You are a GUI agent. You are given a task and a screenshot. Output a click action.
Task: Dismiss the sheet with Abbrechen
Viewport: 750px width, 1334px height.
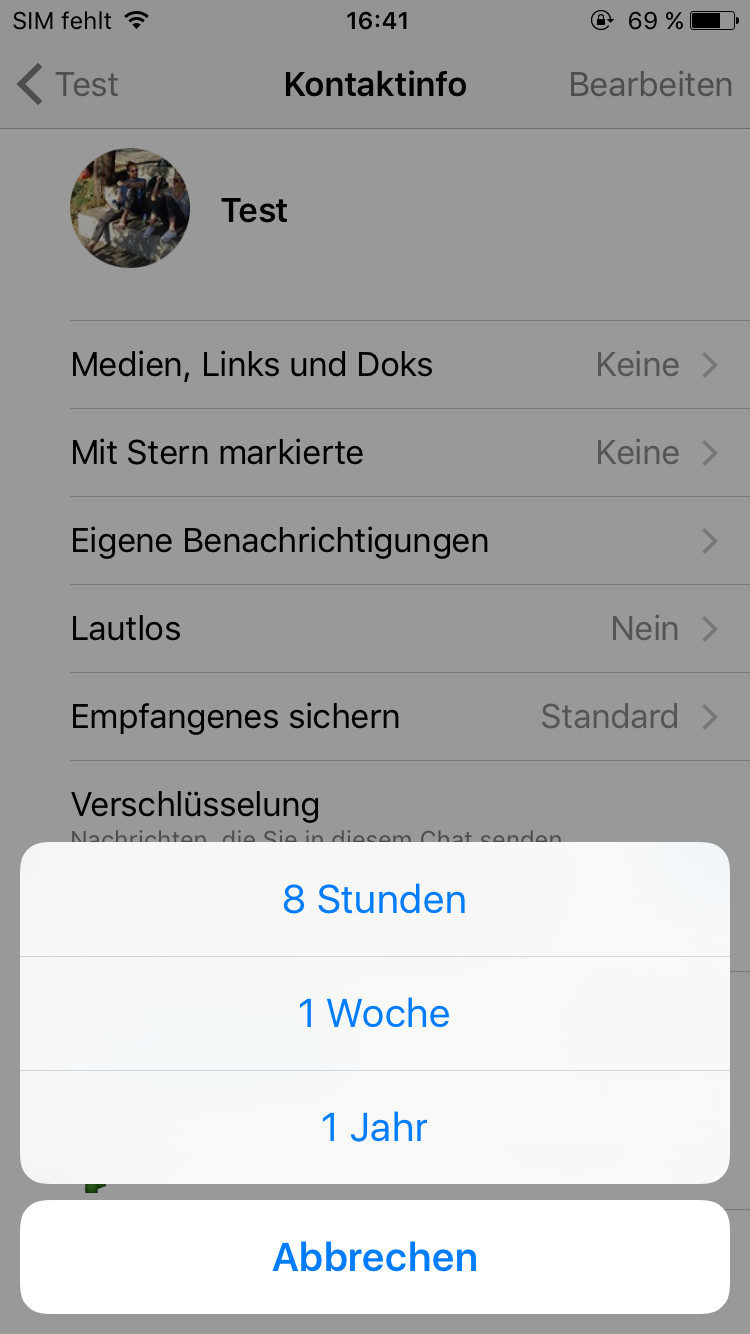(x=375, y=1257)
